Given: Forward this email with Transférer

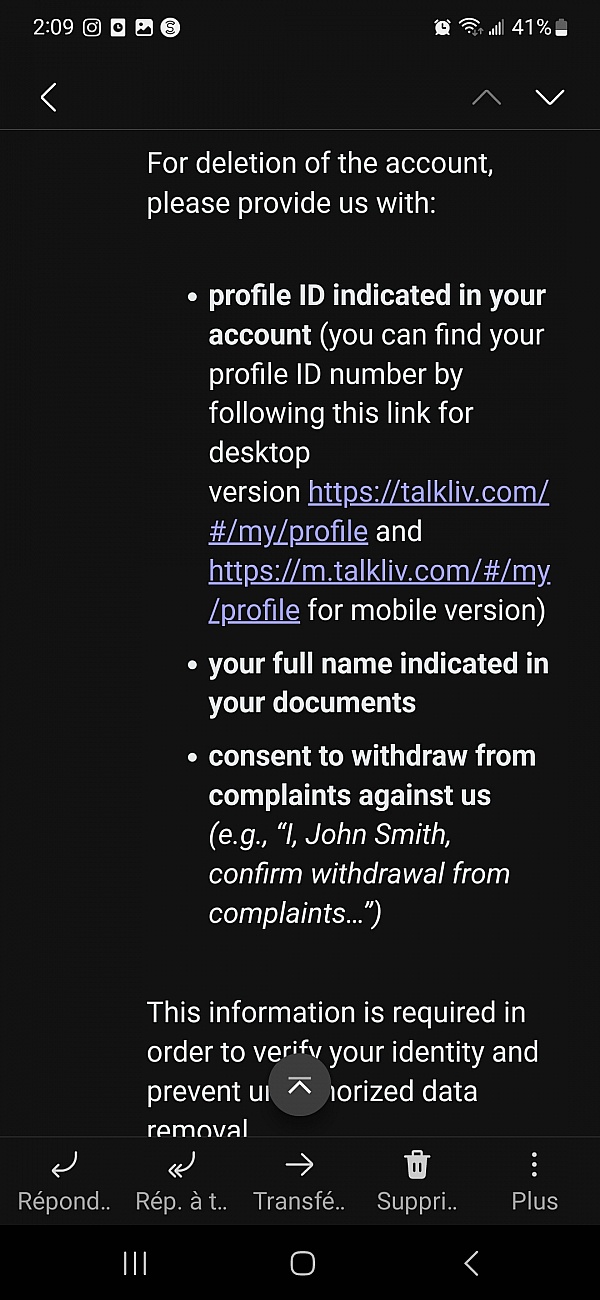Looking at the screenshot, I should (x=299, y=1180).
